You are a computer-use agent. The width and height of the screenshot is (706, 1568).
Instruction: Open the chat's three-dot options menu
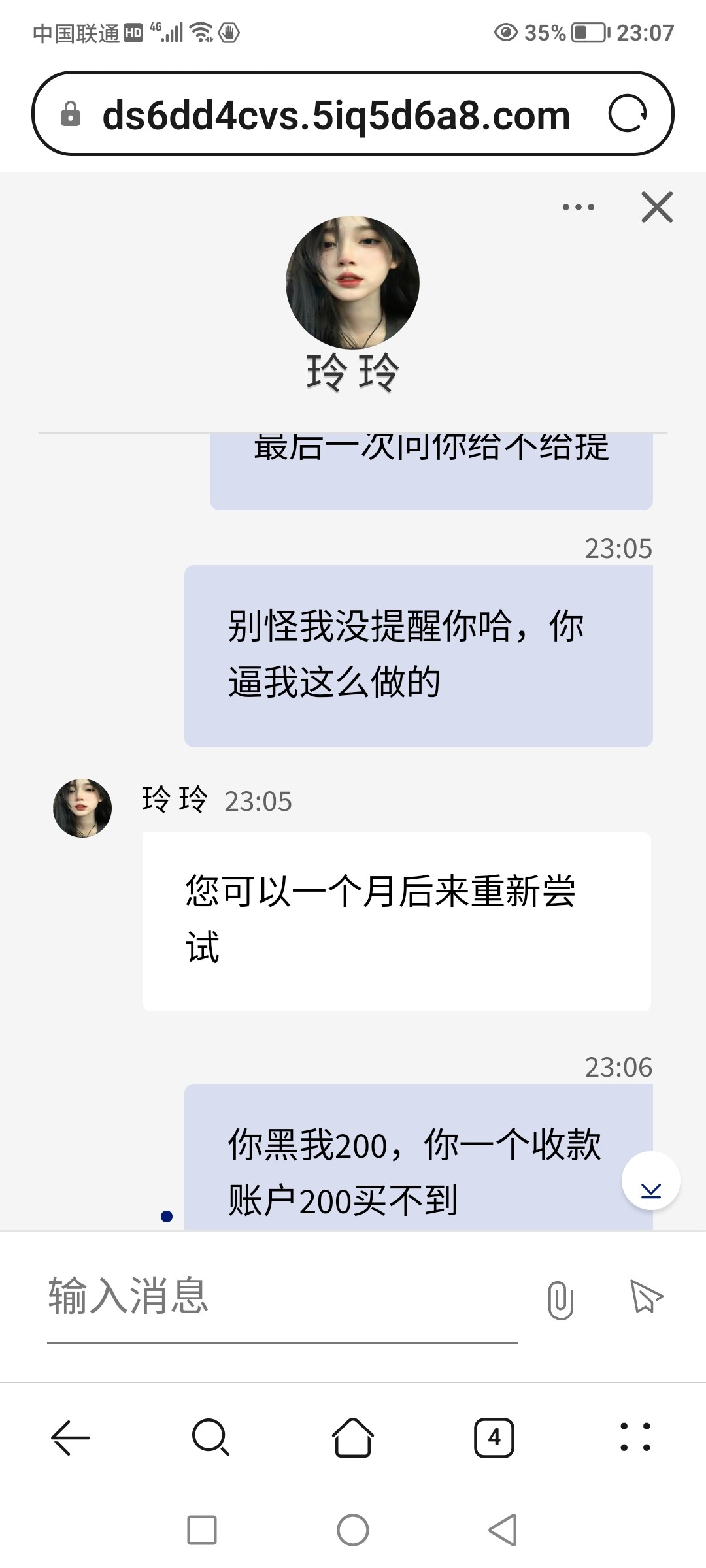[579, 207]
